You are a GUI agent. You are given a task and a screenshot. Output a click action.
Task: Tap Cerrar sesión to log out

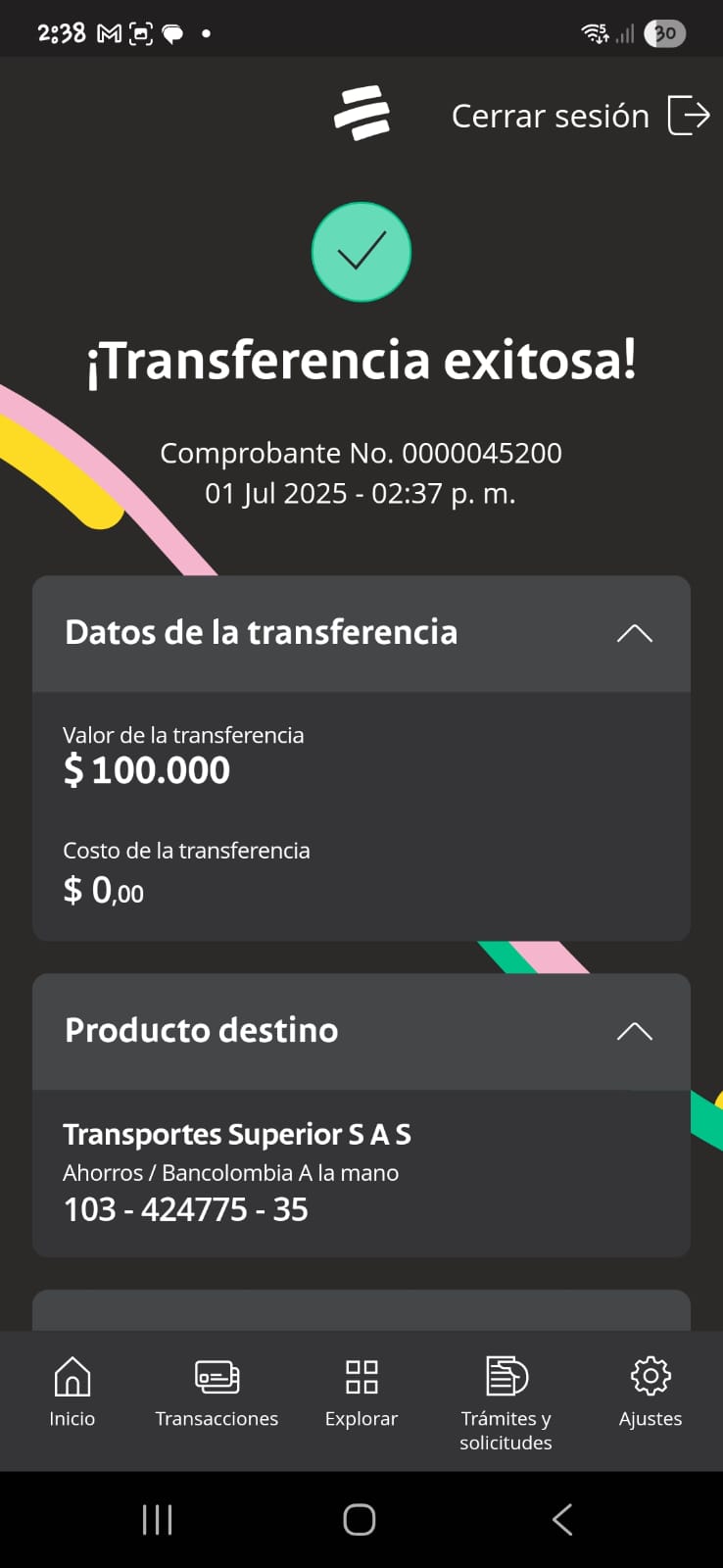click(x=580, y=116)
